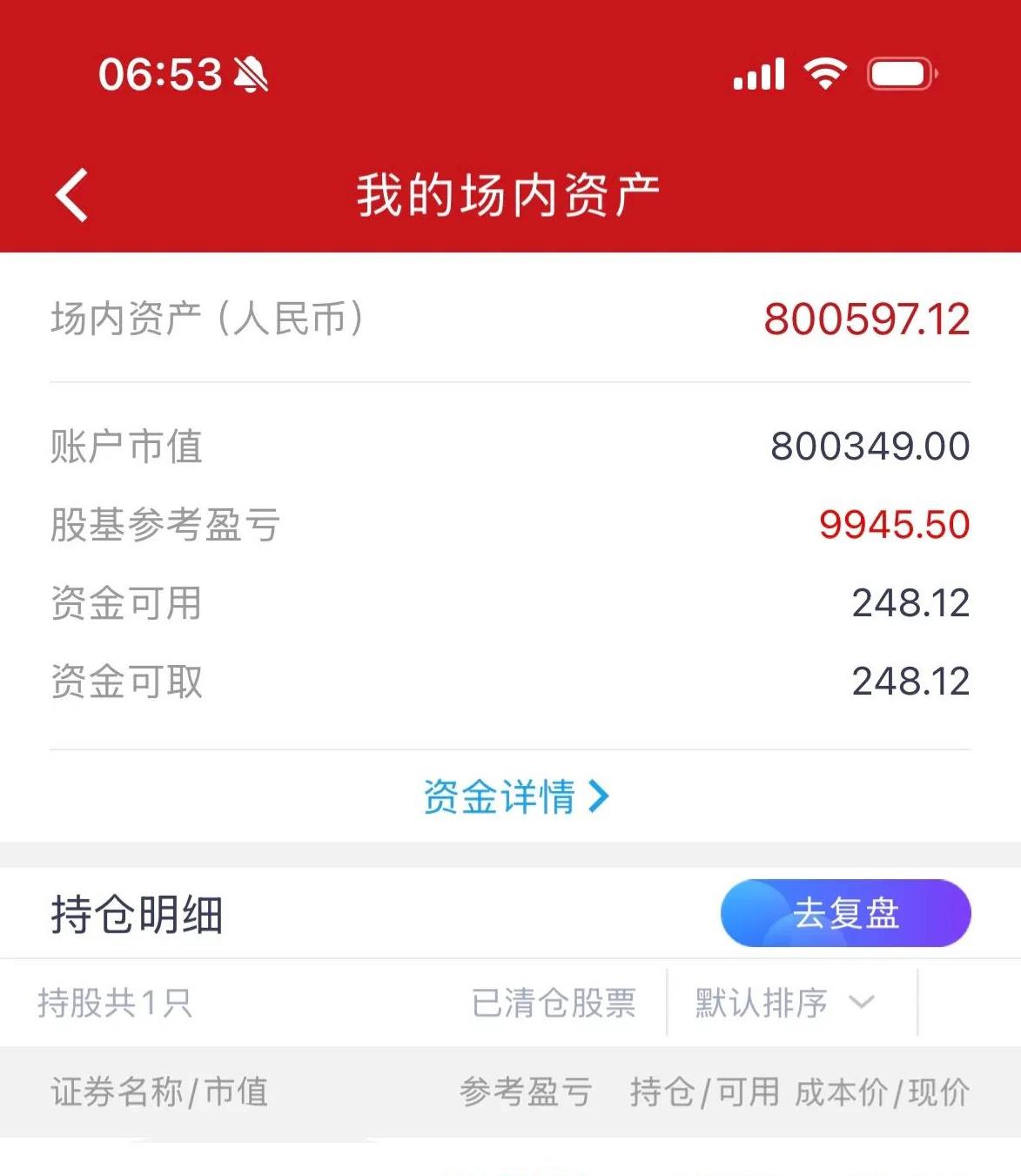View 已清仓股票 list
The image size is (1021, 1176).
point(554,1003)
